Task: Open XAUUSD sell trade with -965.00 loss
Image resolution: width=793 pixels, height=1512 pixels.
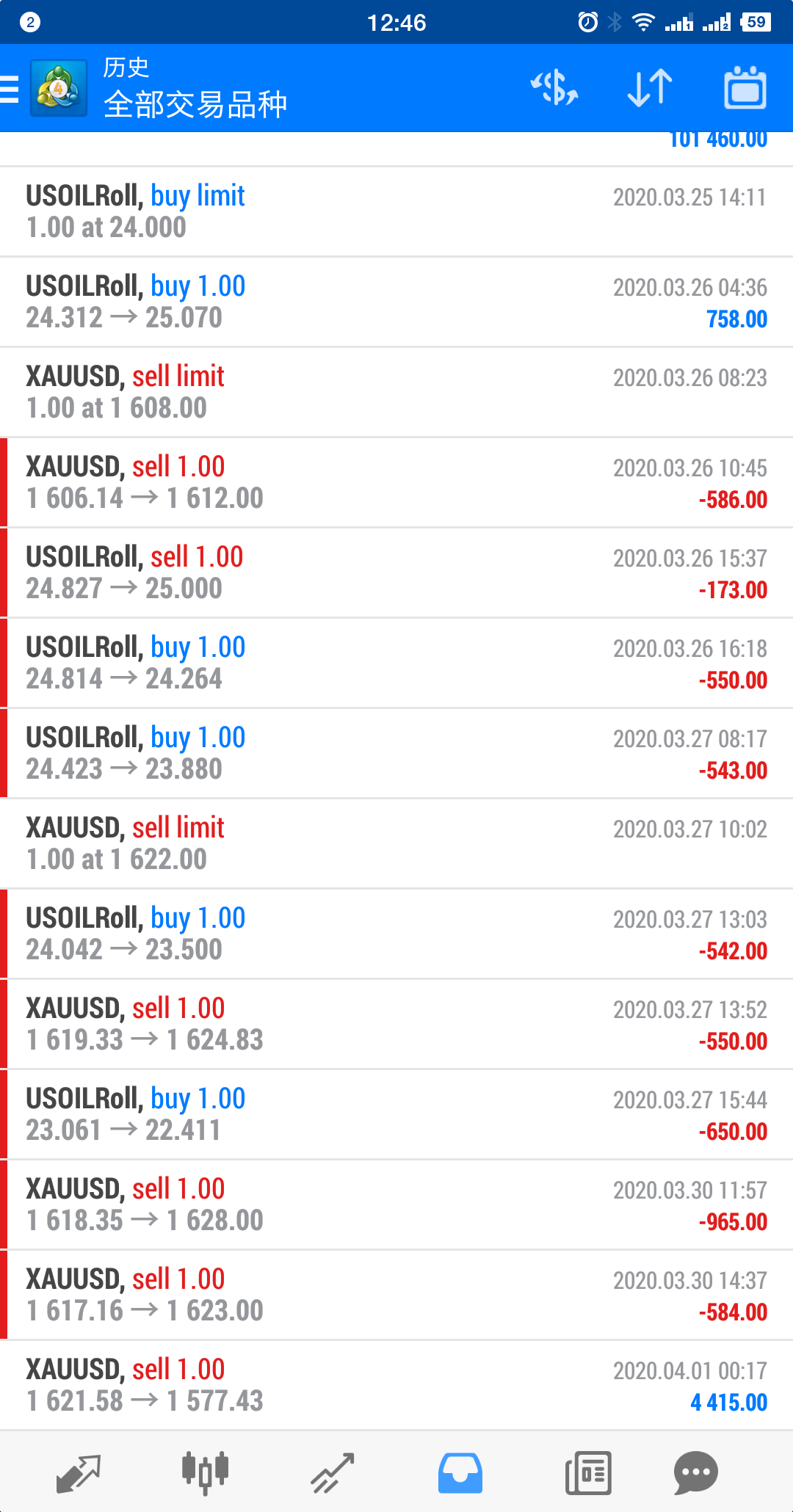Action: coord(396,1204)
